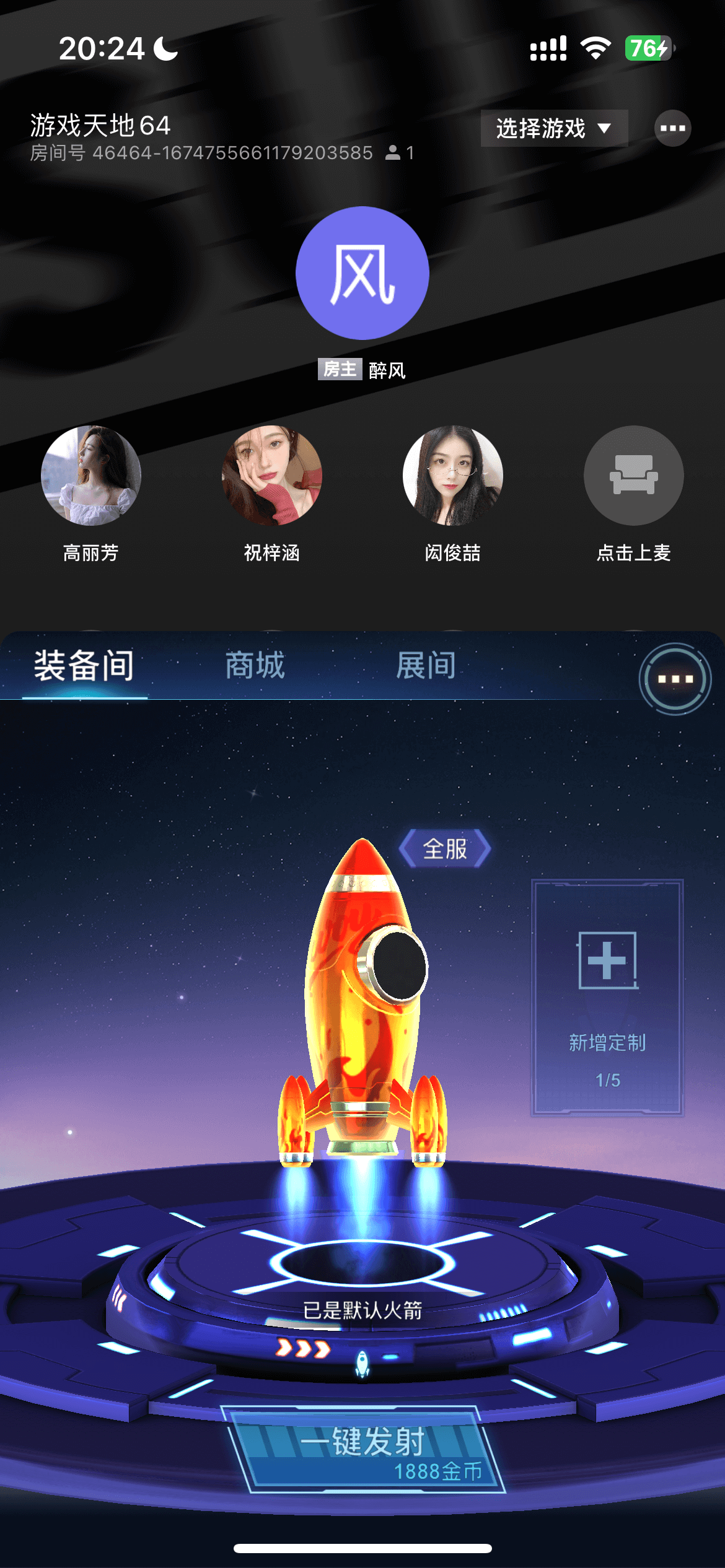The image size is (725, 1568).
Task: Launch rocket with 一键发射 for 1888金币
Action: (x=364, y=1452)
